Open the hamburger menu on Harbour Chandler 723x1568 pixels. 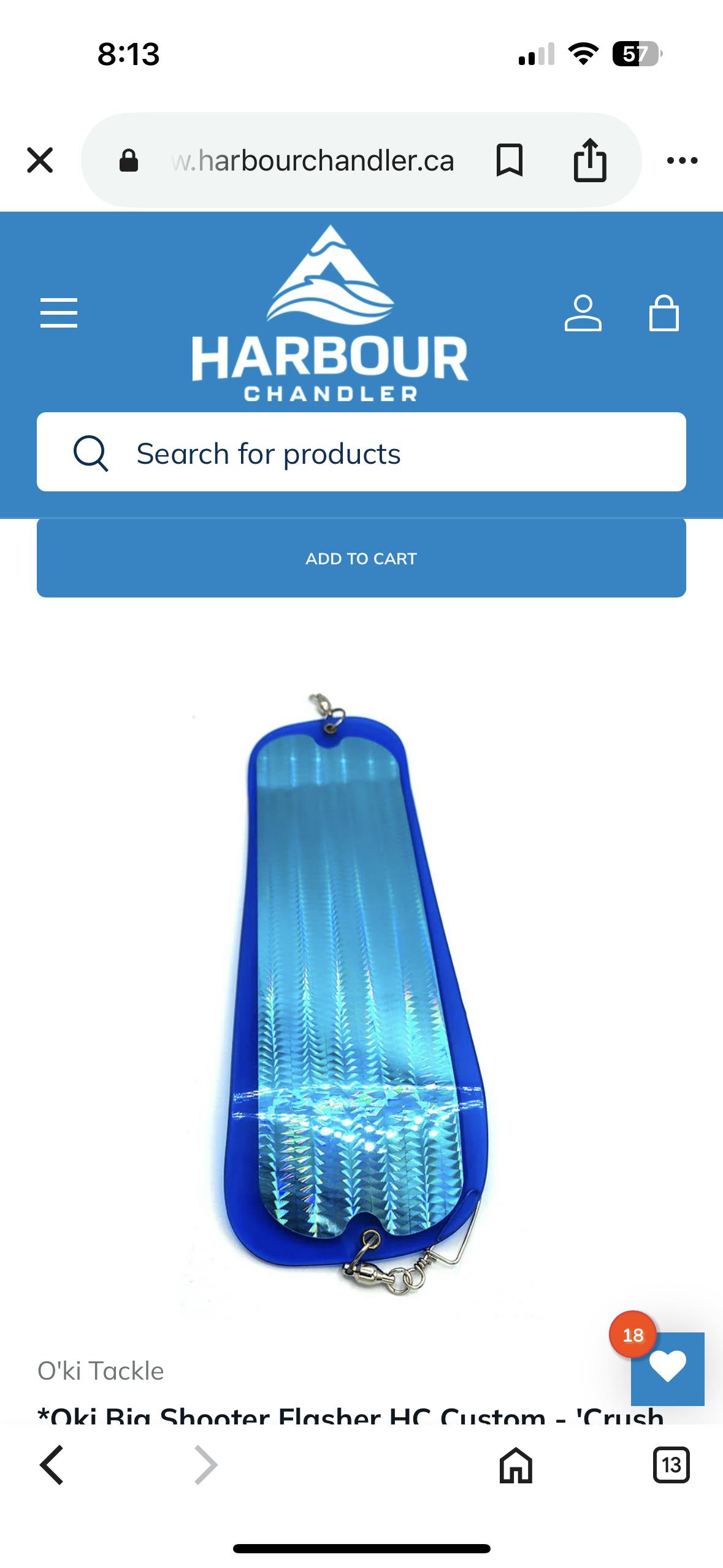click(59, 313)
